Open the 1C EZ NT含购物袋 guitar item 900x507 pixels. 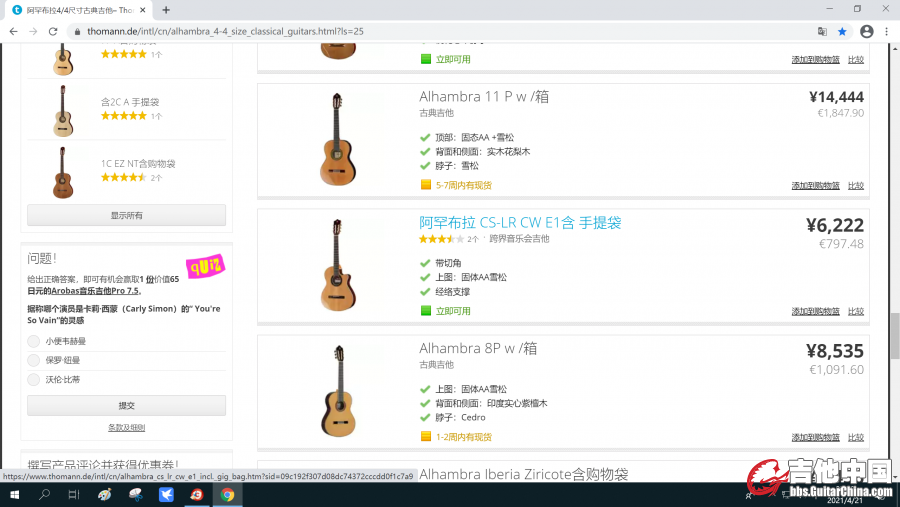click(x=137, y=163)
